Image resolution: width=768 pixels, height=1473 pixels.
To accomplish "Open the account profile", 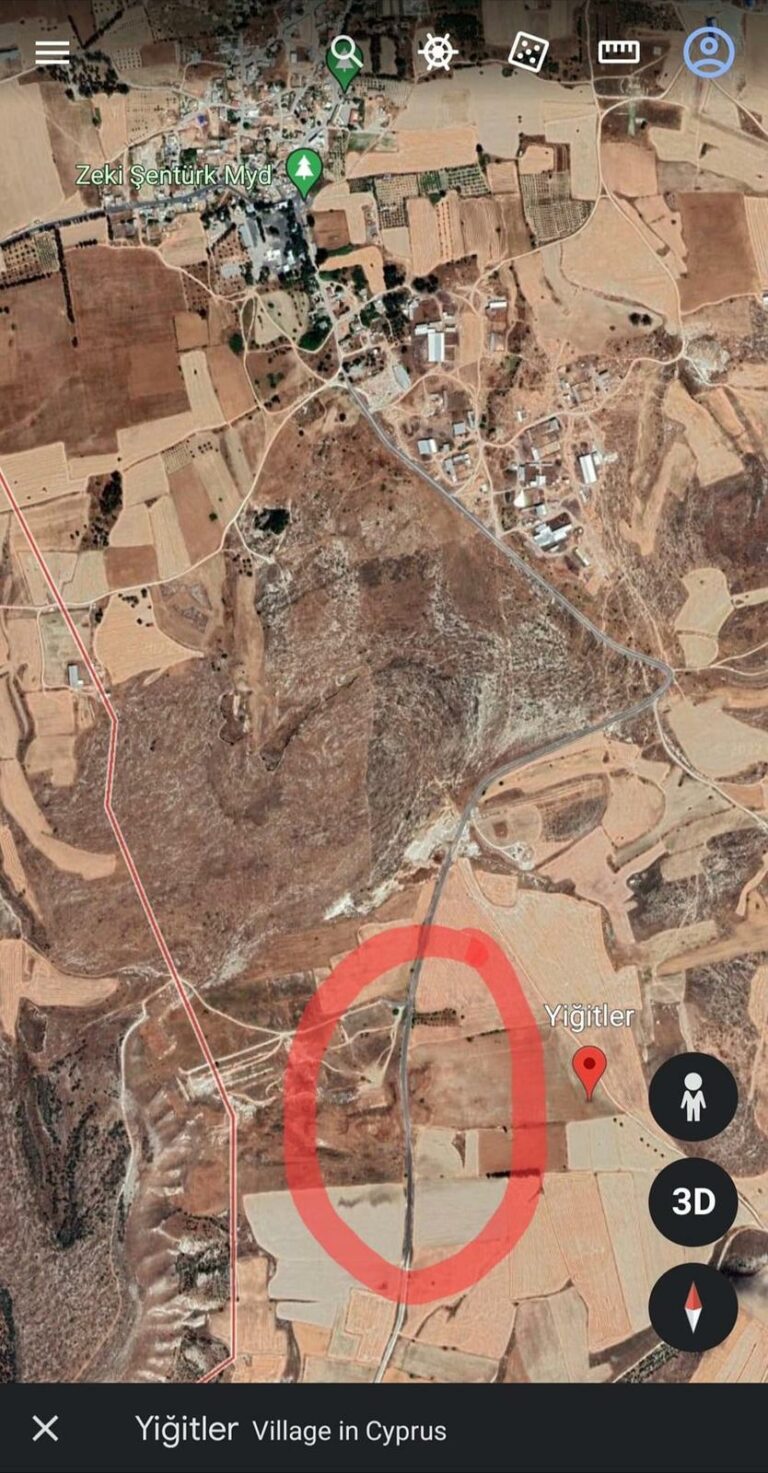I will [x=709, y=52].
